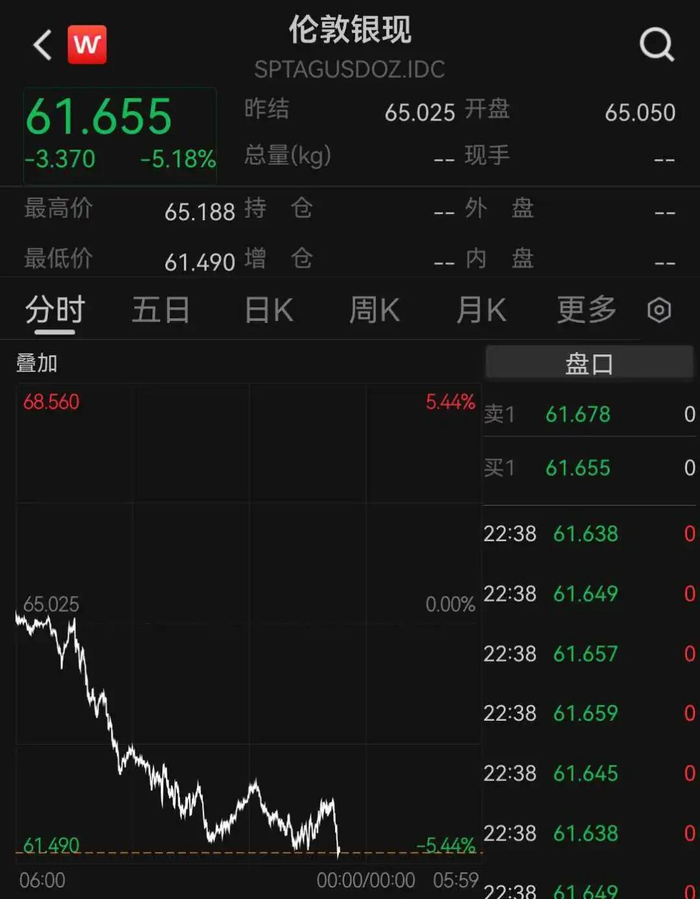Tap 叠加 to overlay a comparison
Image resolution: width=700 pixels, height=899 pixels.
click(37, 363)
